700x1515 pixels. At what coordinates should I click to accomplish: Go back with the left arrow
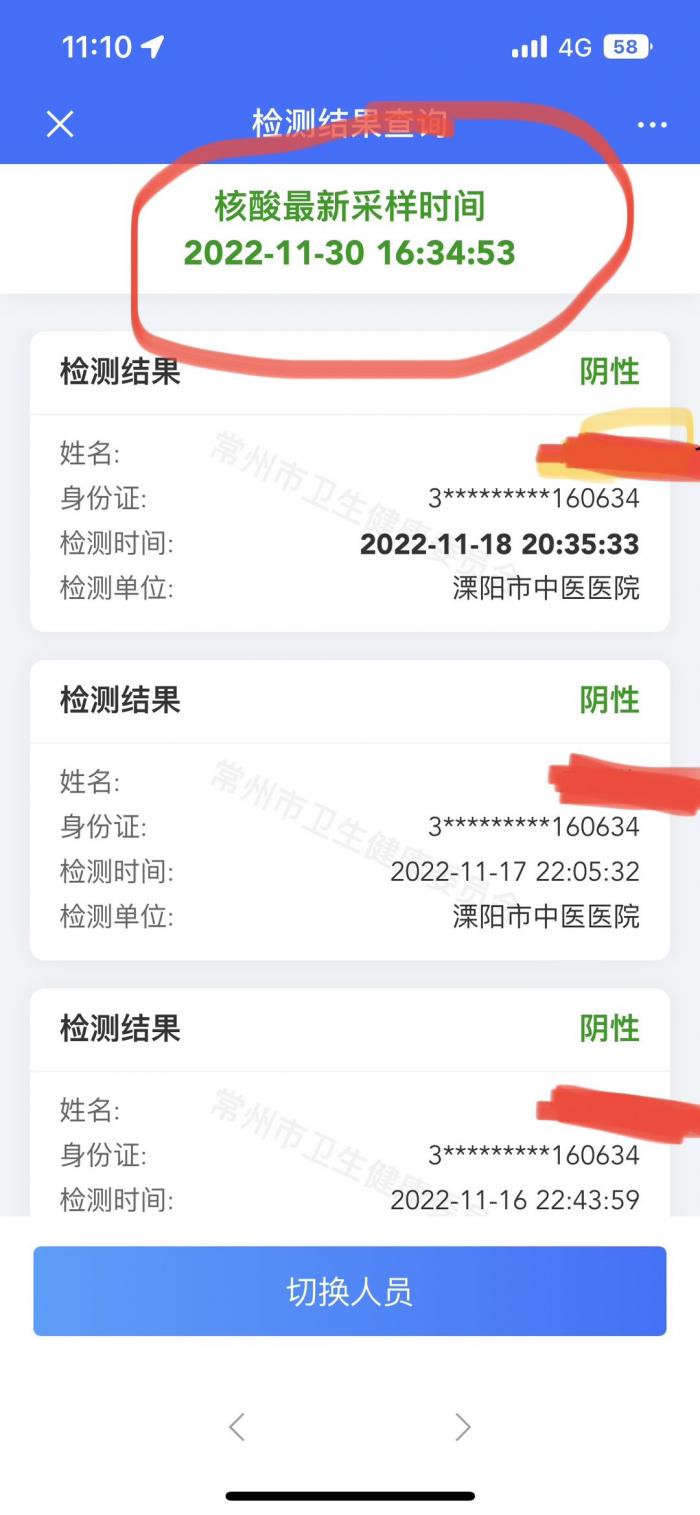pos(237,1426)
